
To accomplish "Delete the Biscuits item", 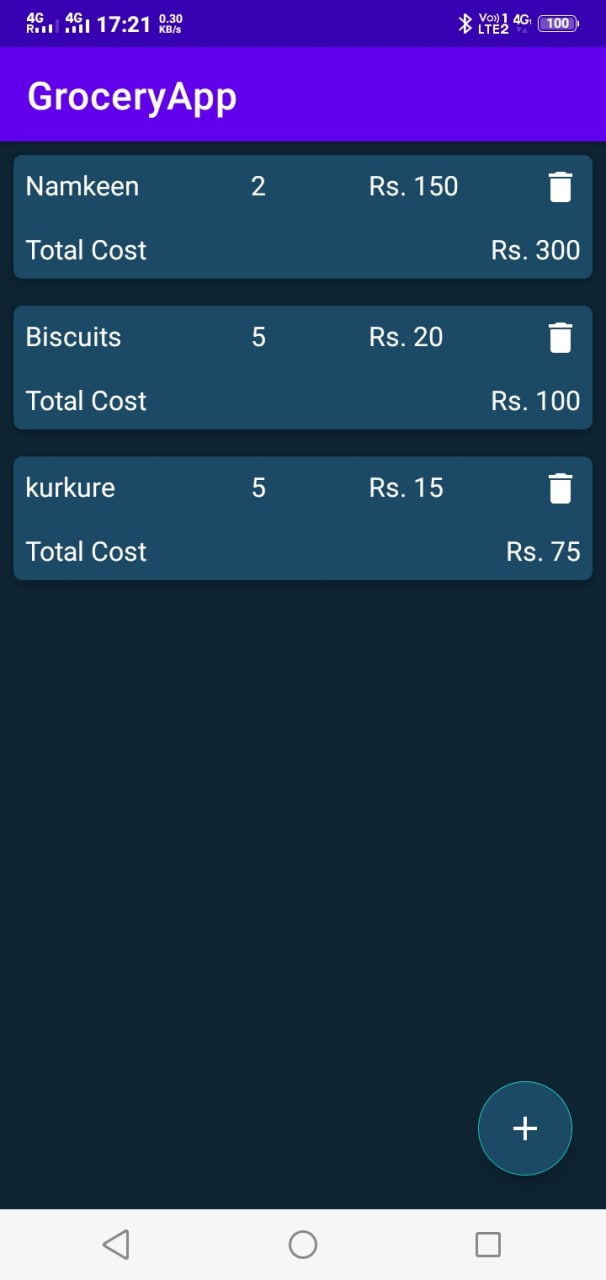I will coord(560,338).
